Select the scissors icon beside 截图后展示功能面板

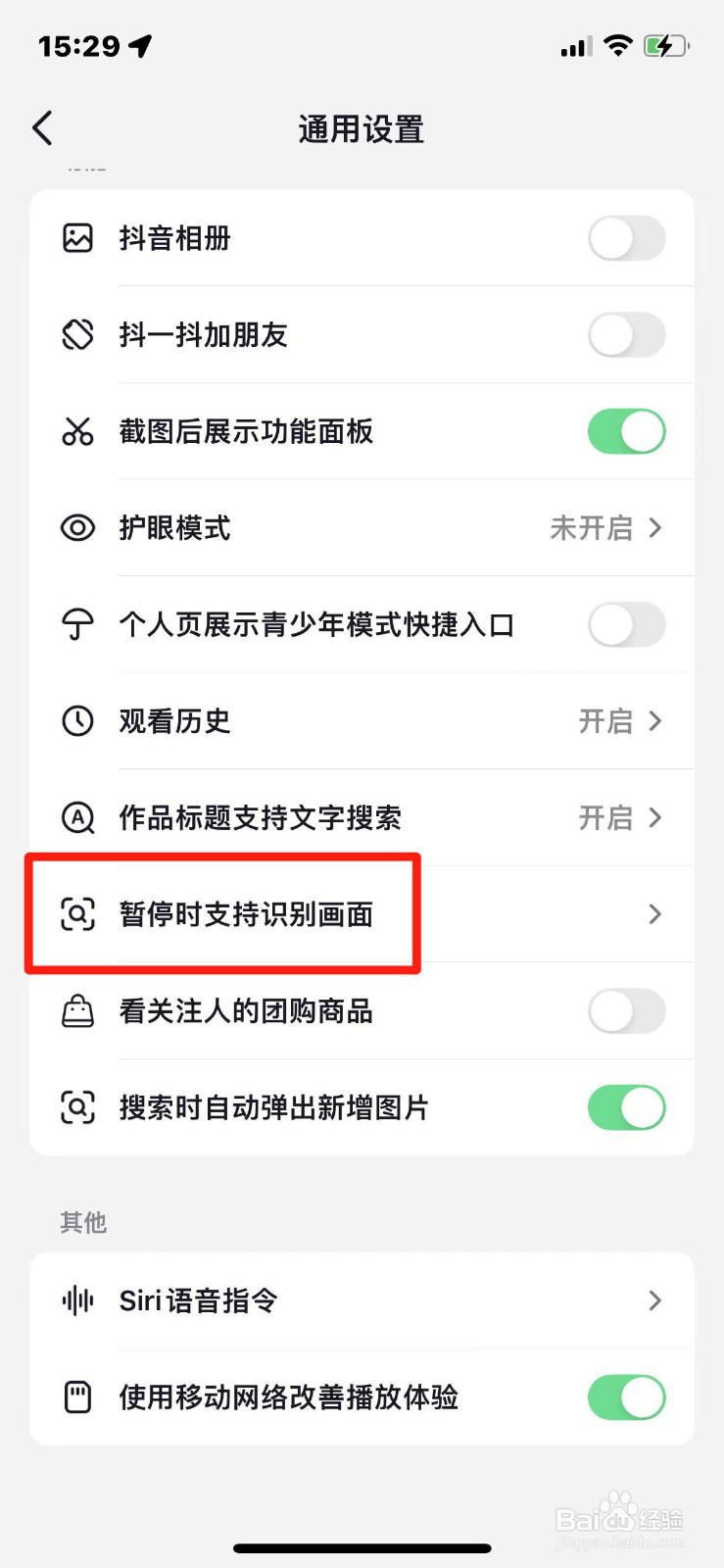coord(77,431)
